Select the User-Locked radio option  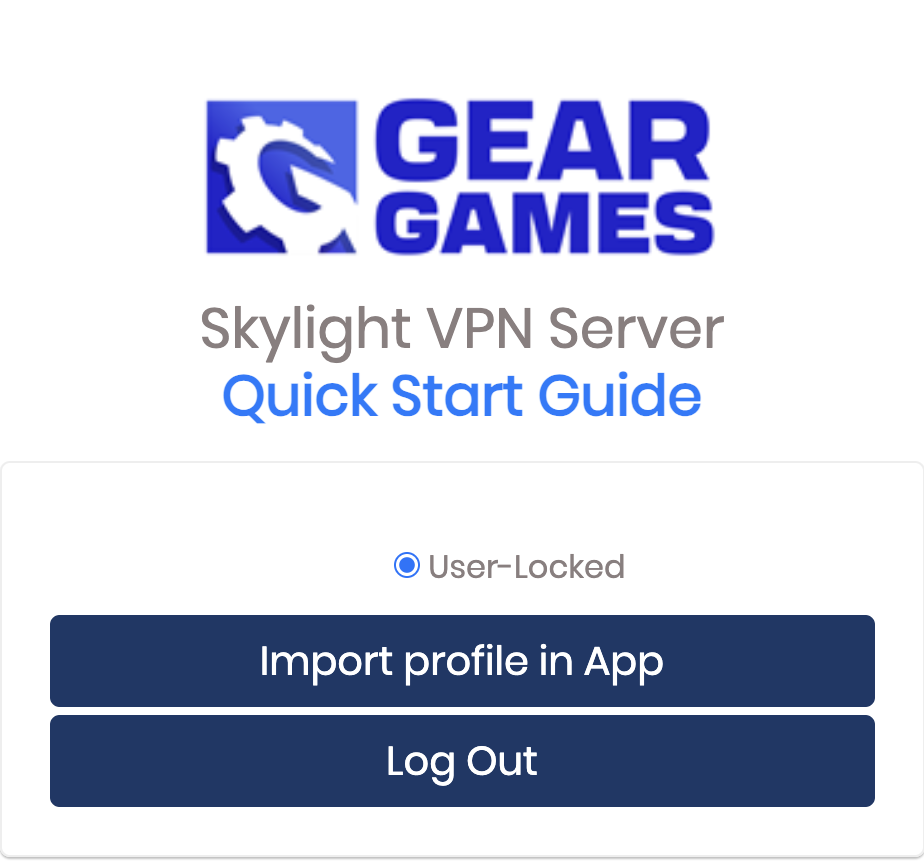click(x=406, y=566)
